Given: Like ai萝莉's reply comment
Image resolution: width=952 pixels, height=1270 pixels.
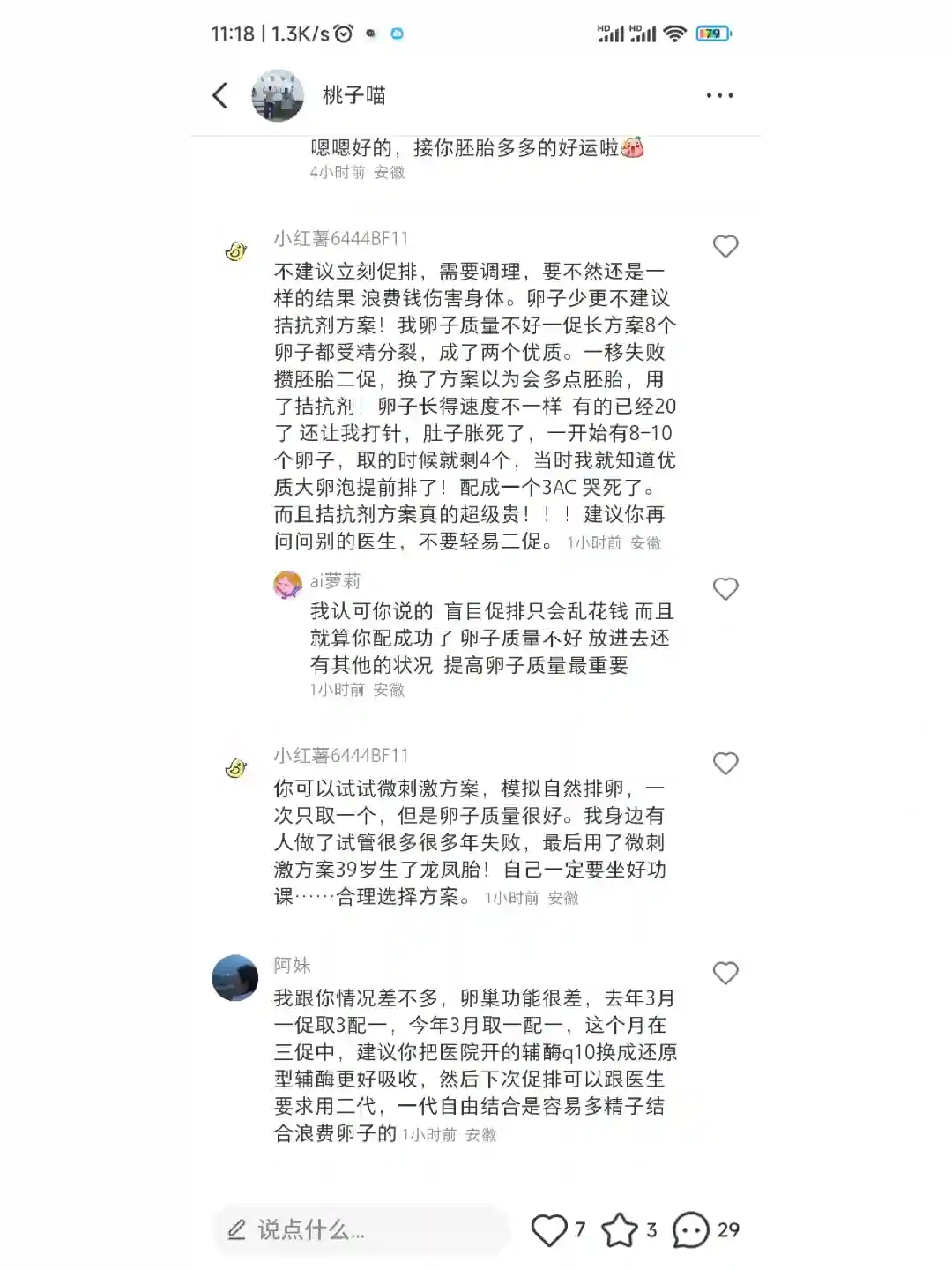Looking at the screenshot, I should point(725,588).
